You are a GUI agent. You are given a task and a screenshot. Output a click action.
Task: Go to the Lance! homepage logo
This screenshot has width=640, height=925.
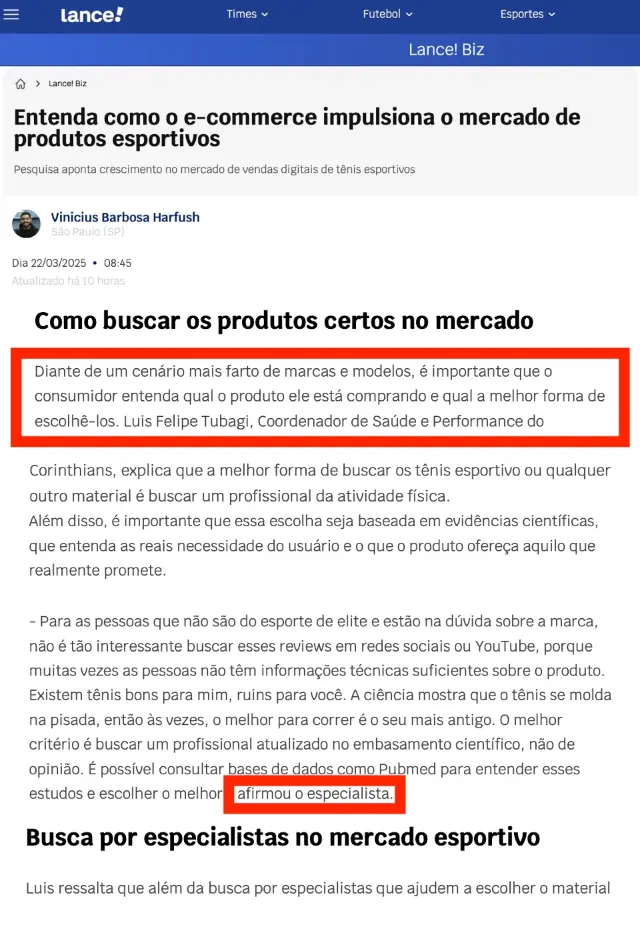(x=92, y=15)
